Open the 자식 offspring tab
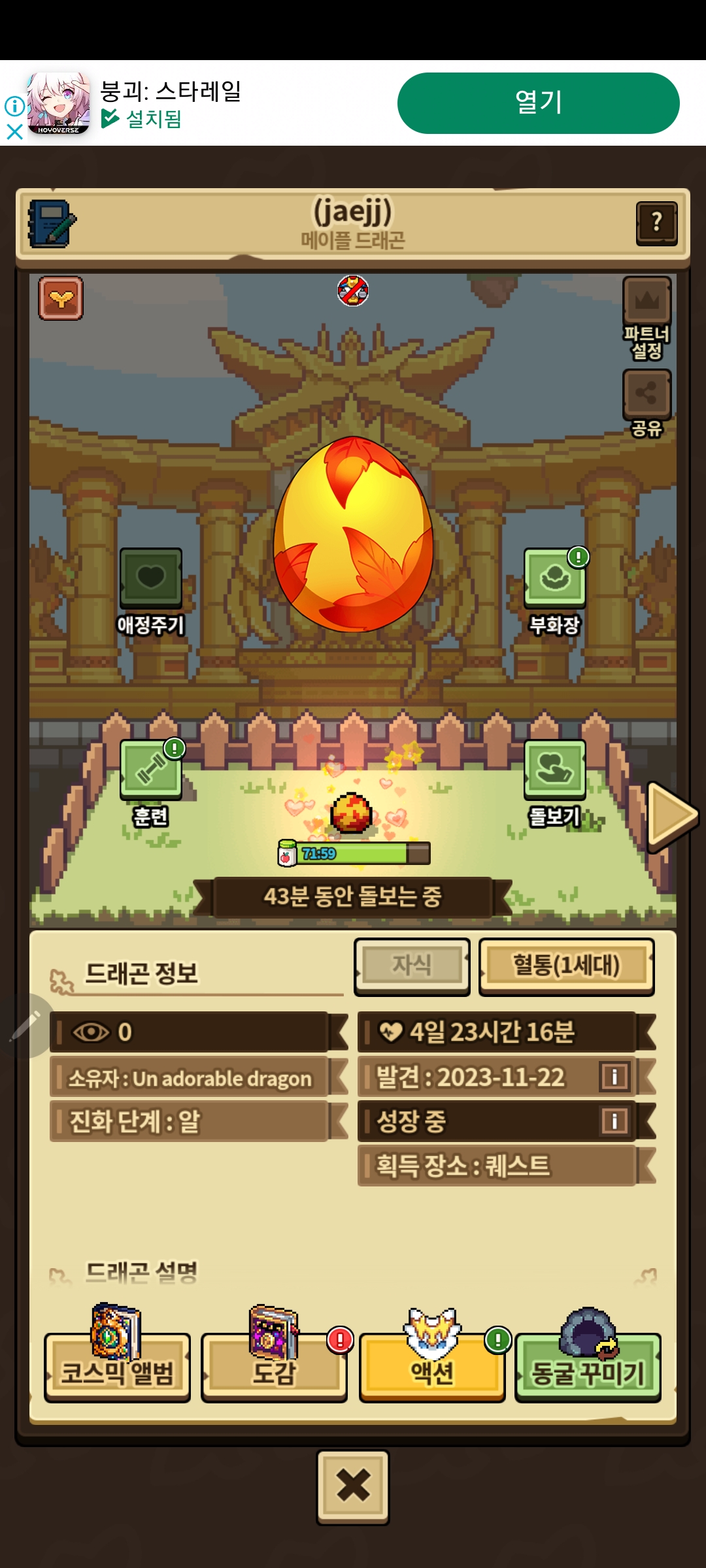 click(412, 966)
